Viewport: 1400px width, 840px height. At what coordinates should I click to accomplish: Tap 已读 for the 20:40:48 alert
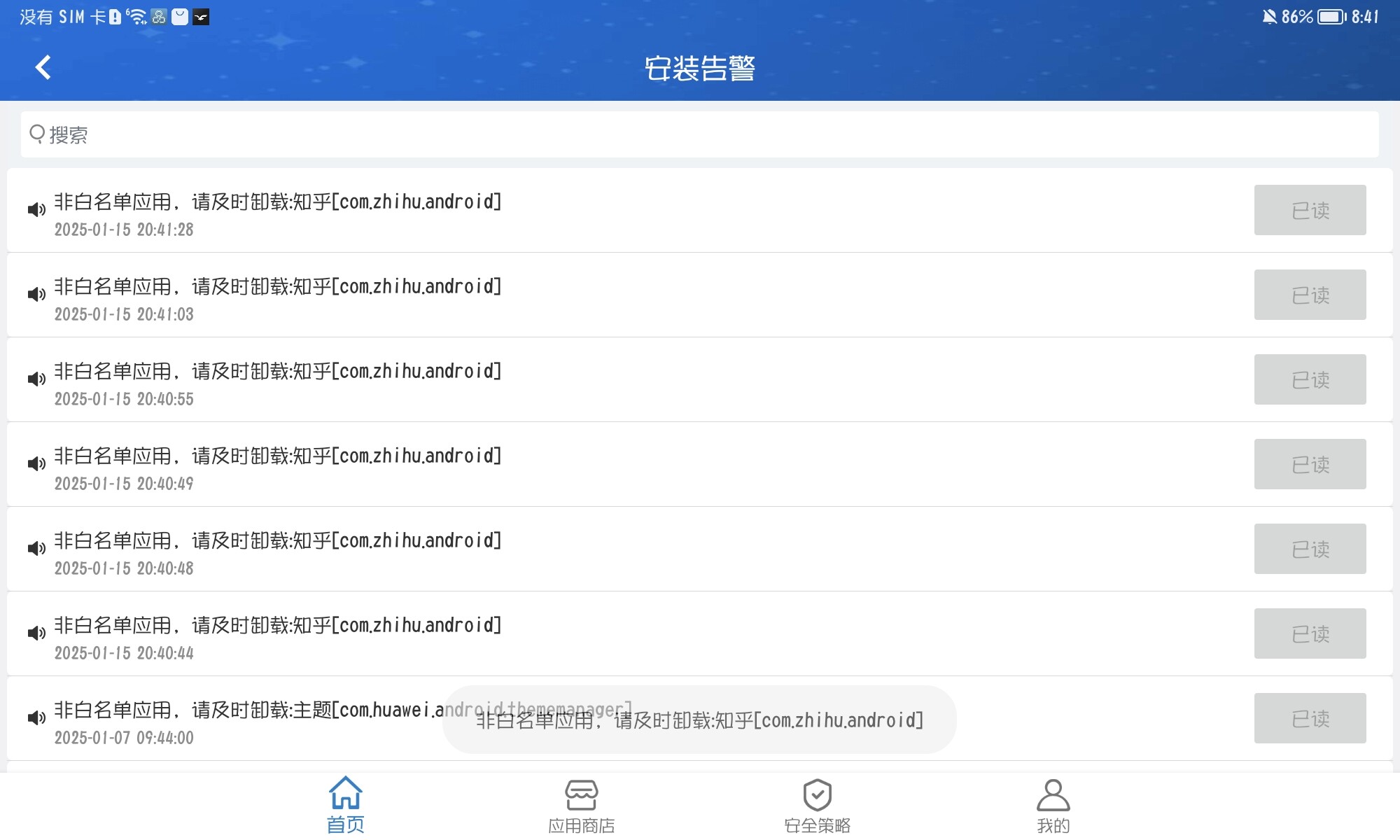[1310, 549]
